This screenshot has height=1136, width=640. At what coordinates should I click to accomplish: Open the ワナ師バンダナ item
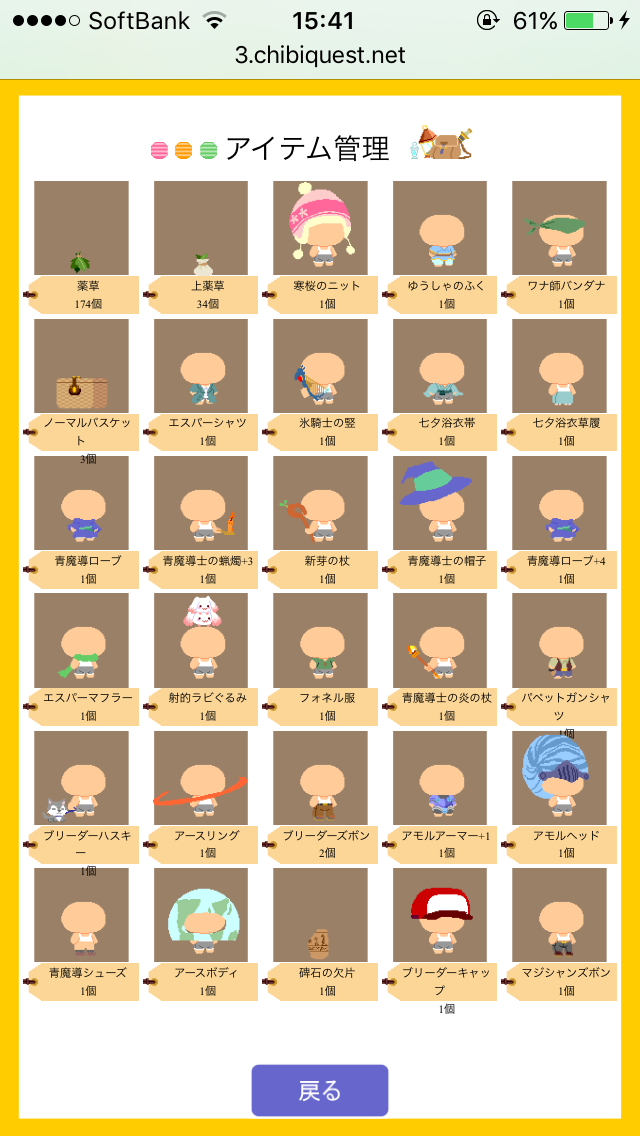coord(559,229)
